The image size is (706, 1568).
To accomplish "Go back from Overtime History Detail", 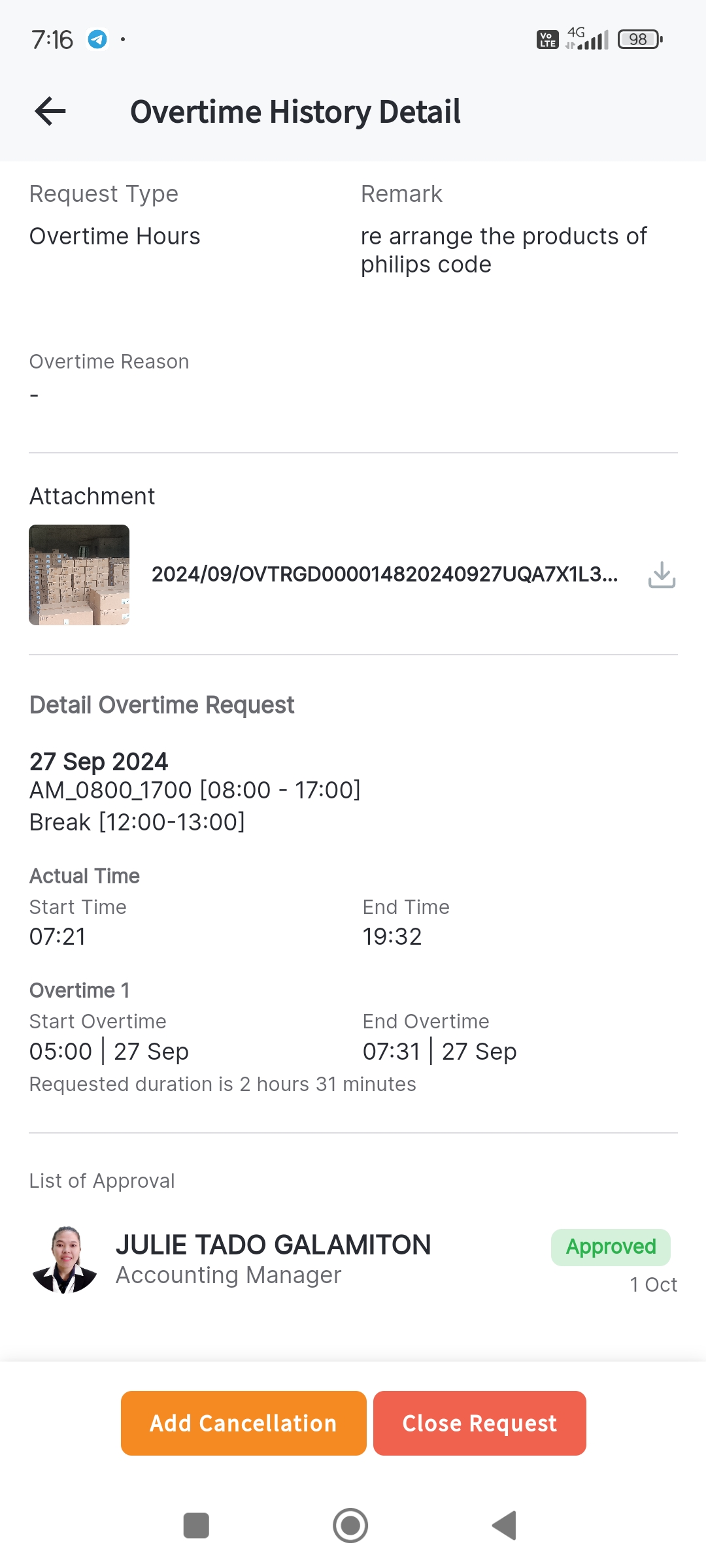I will tap(50, 111).
